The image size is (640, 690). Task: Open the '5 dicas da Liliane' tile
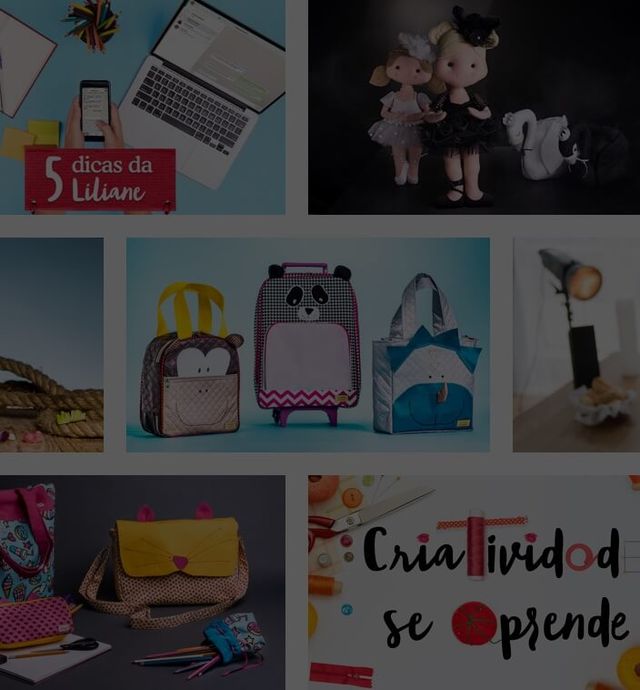click(142, 106)
